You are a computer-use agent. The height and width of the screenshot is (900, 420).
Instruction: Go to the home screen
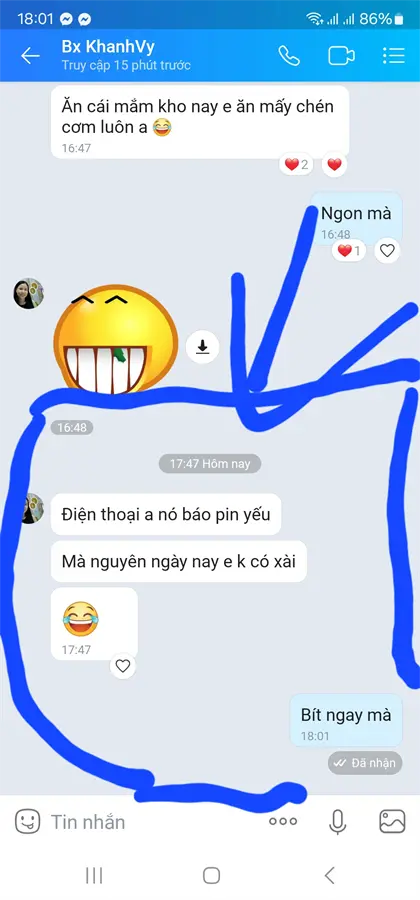coord(211,875)
